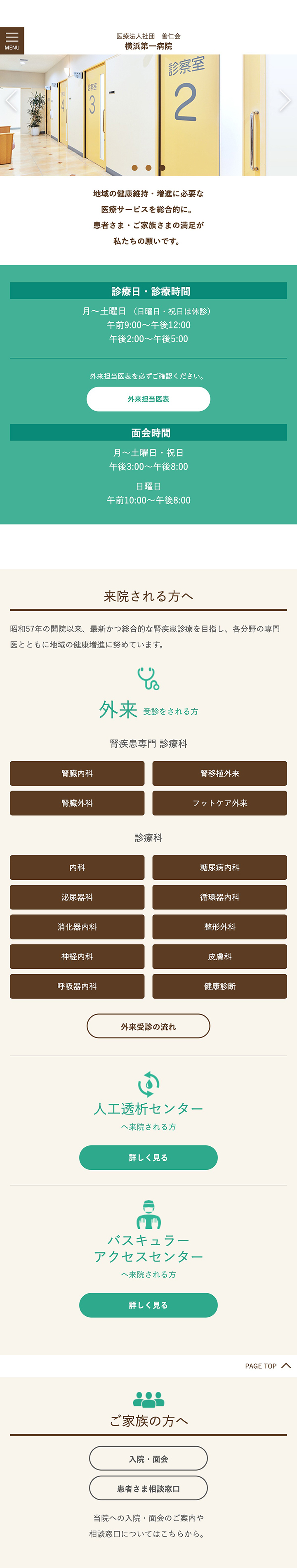Select 整形外科 department

coord(219,926)
